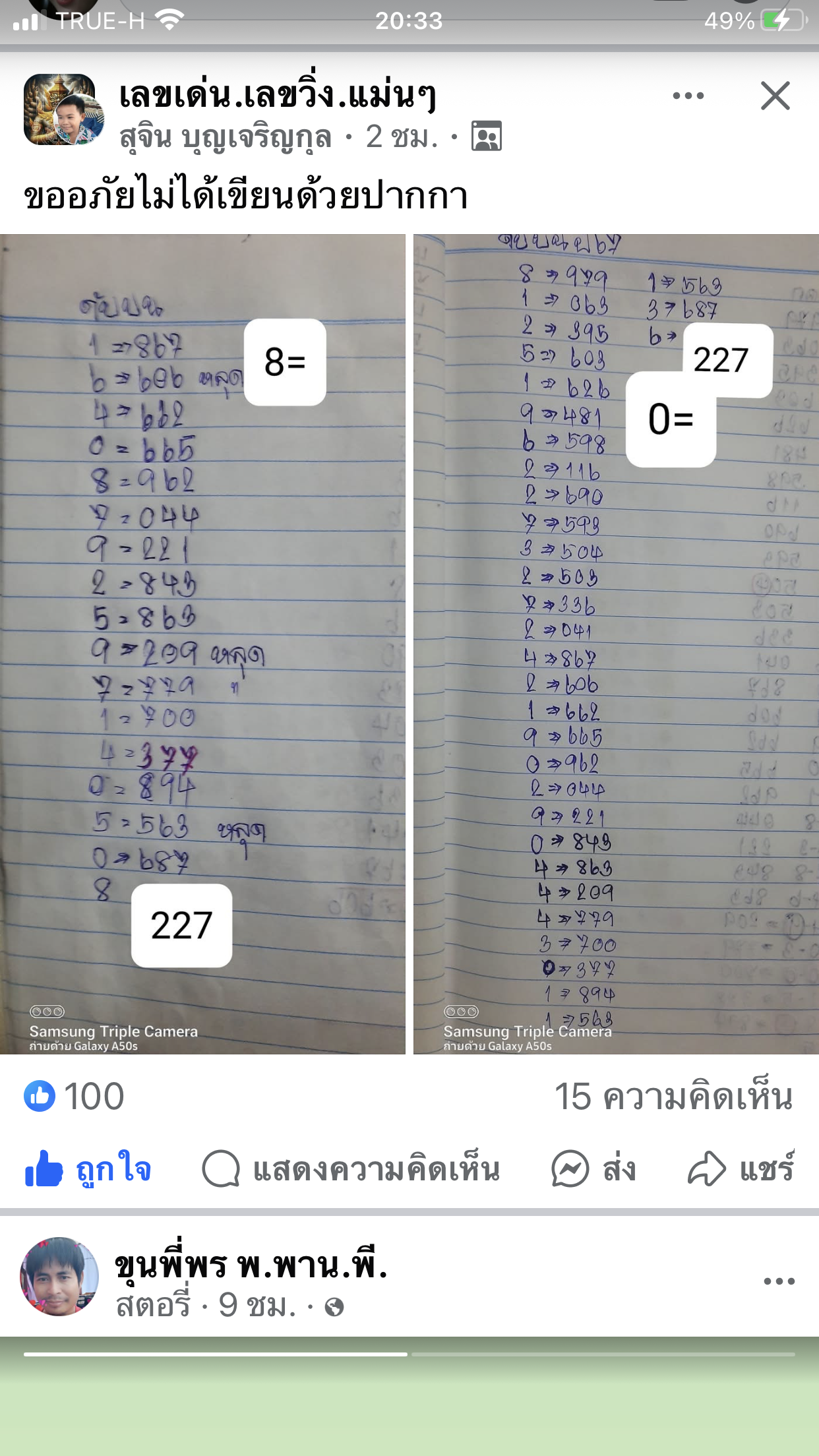
Task: Open the group เลขเด่น.เลขวิ่ง.แม่นๆ
Action: (x=278, y=95)
